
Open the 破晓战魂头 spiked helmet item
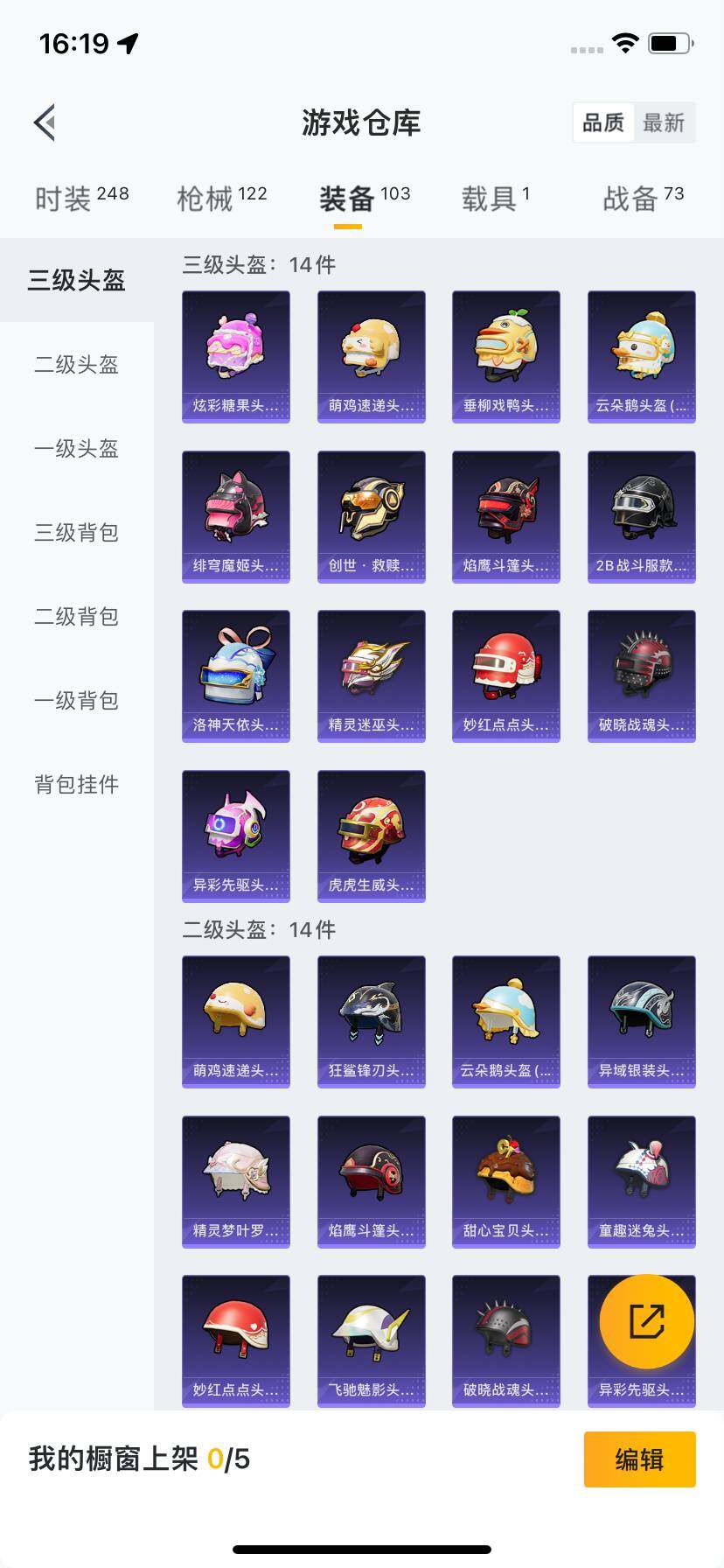(641, 674)
